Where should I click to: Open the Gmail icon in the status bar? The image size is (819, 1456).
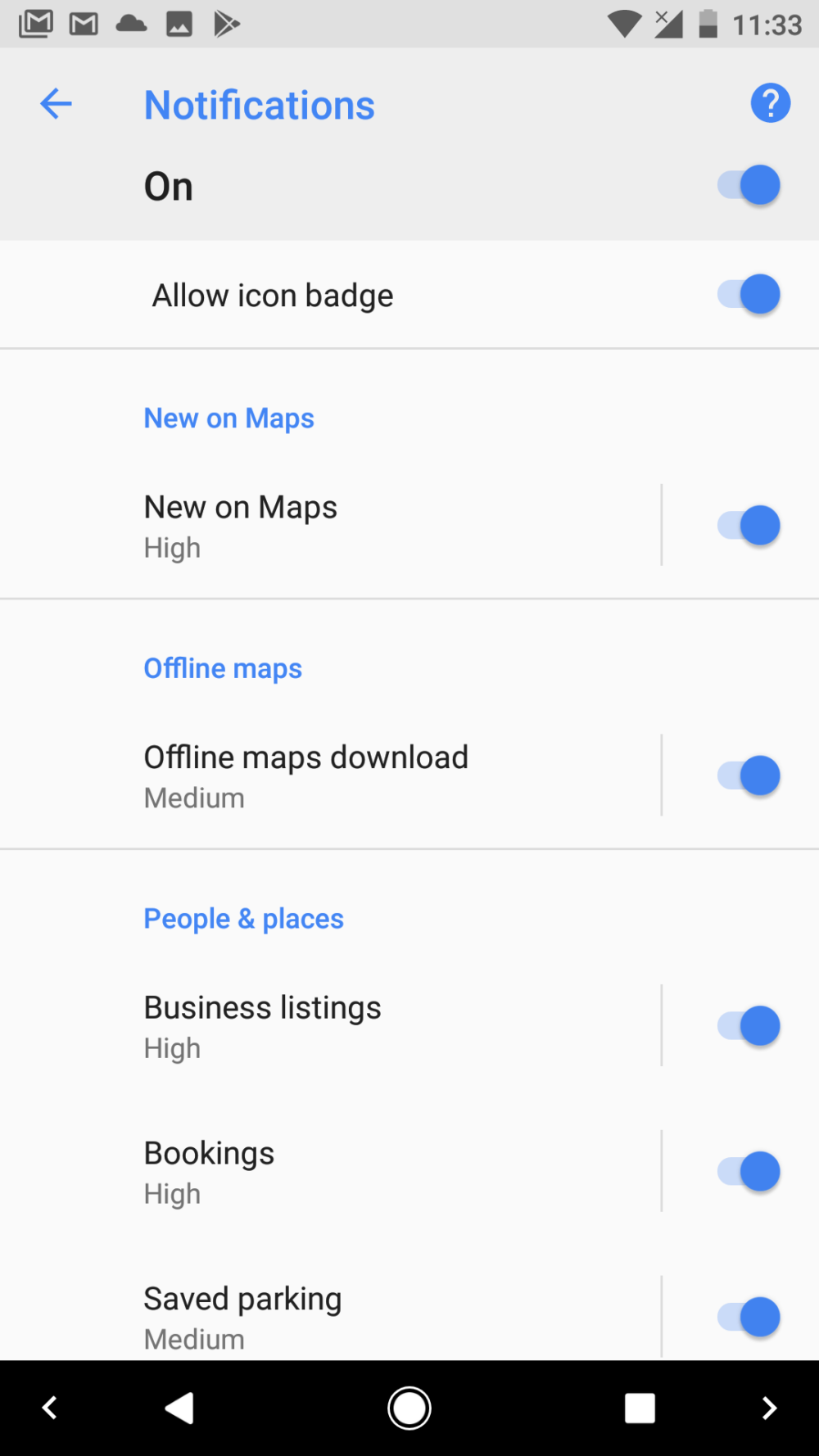click(83, 24)
